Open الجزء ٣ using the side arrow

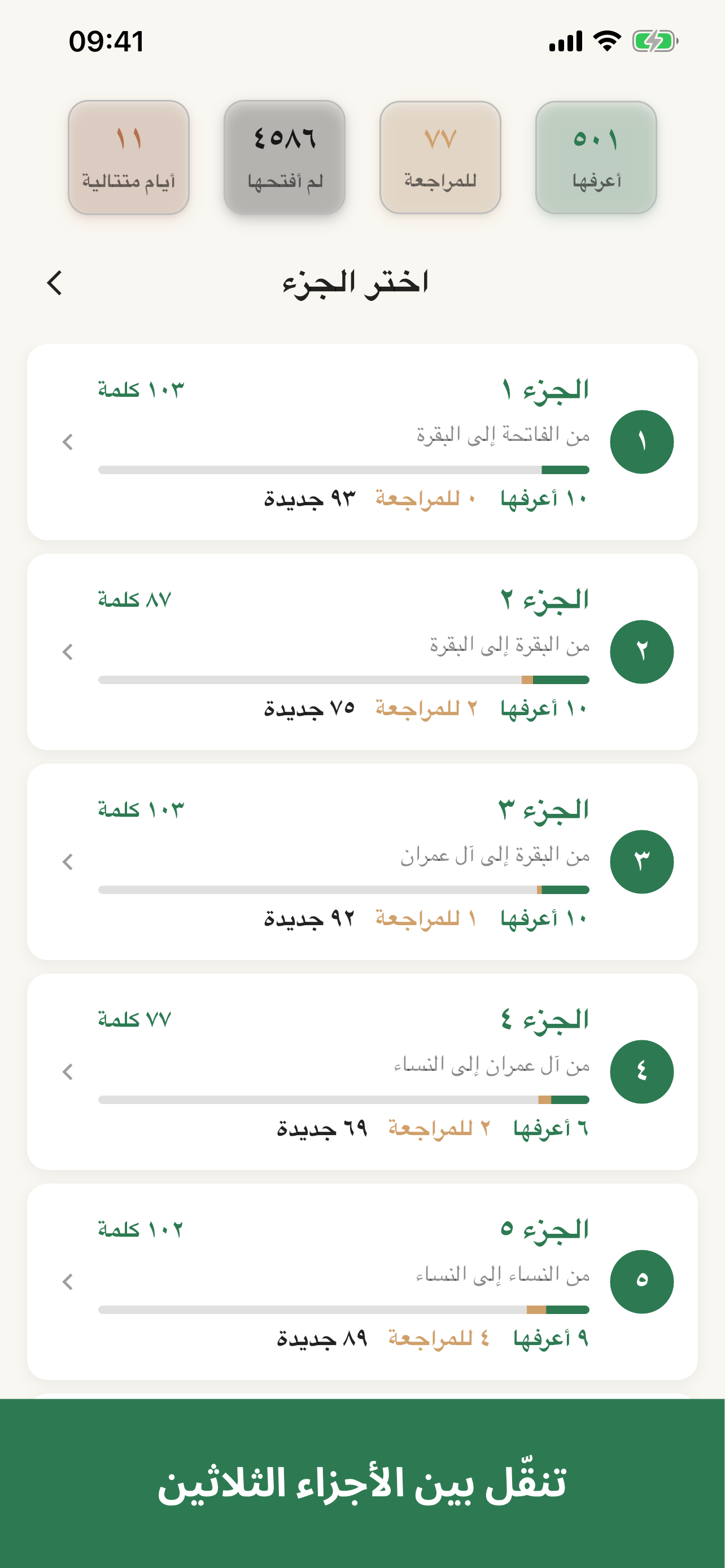69,860
